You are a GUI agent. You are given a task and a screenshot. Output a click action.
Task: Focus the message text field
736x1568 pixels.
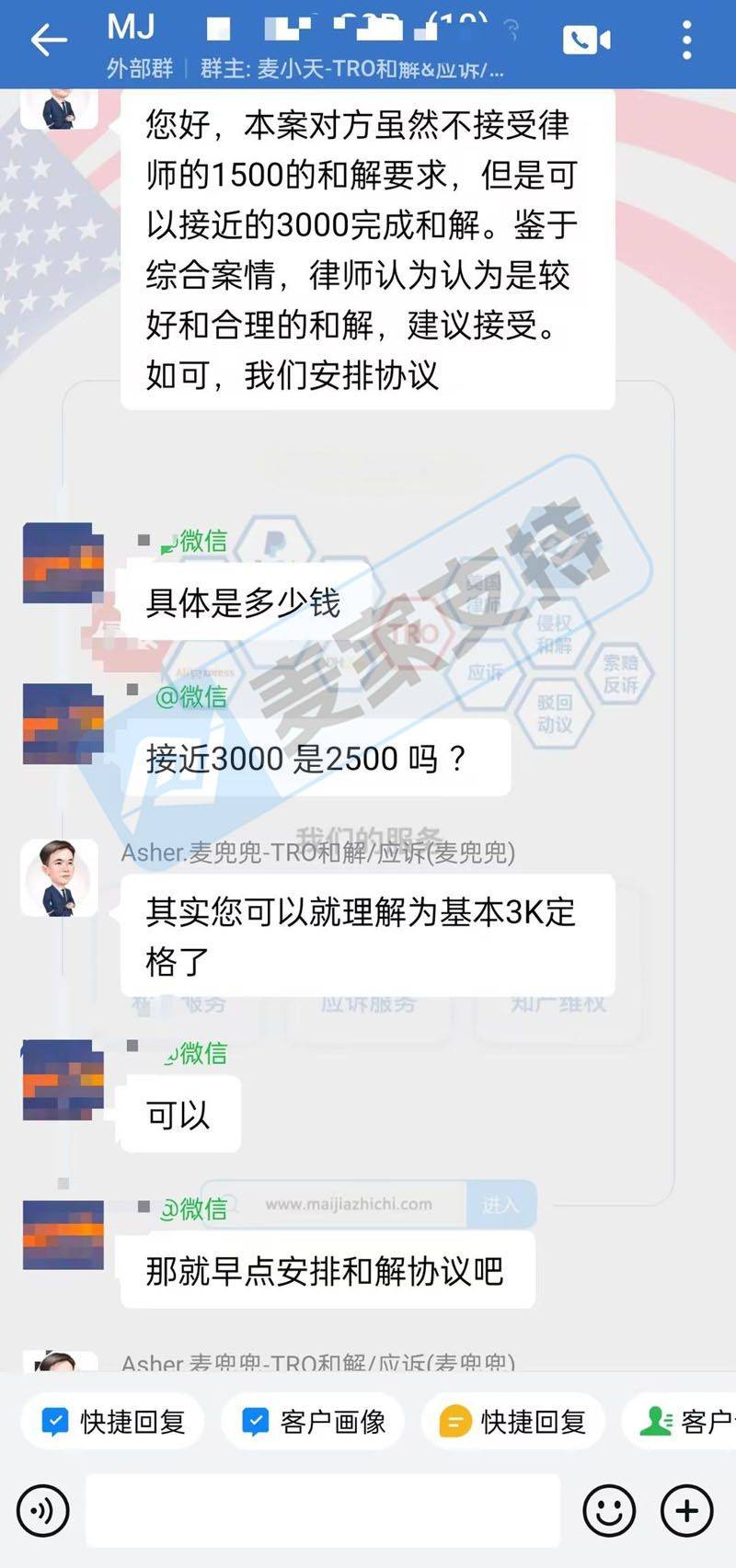[322, 1510]
